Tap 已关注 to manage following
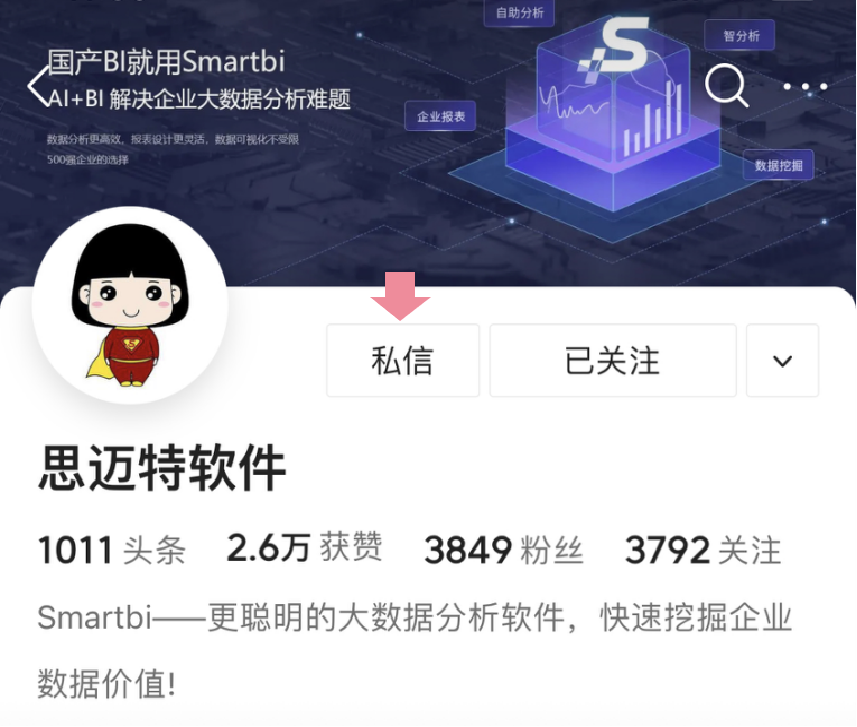857x727 pixels. (x=613, y=360)
